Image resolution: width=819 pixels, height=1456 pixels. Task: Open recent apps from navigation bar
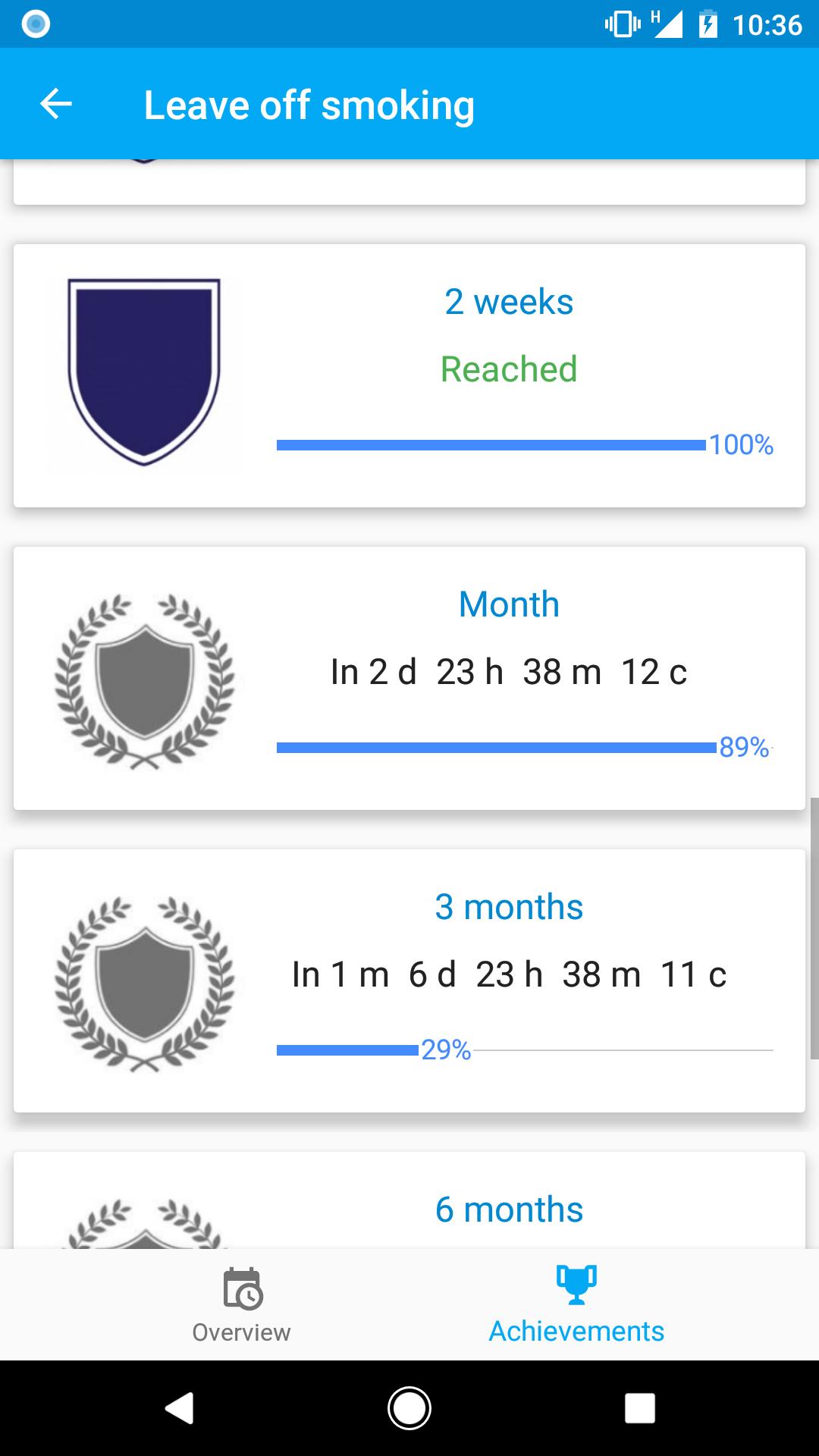[x=639, y=1408]
